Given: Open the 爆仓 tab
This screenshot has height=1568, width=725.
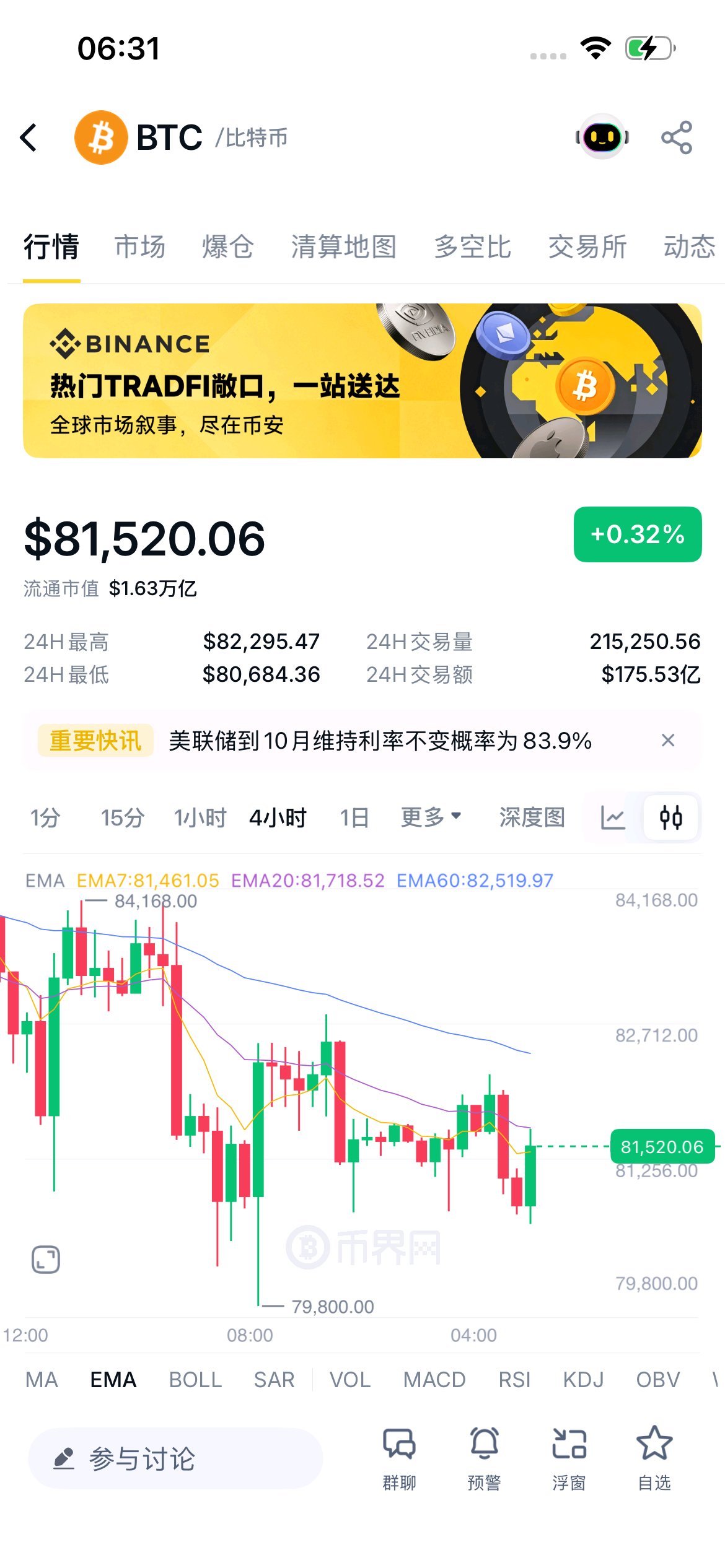Looking at the screenshot, I should (x=228, y=246).
